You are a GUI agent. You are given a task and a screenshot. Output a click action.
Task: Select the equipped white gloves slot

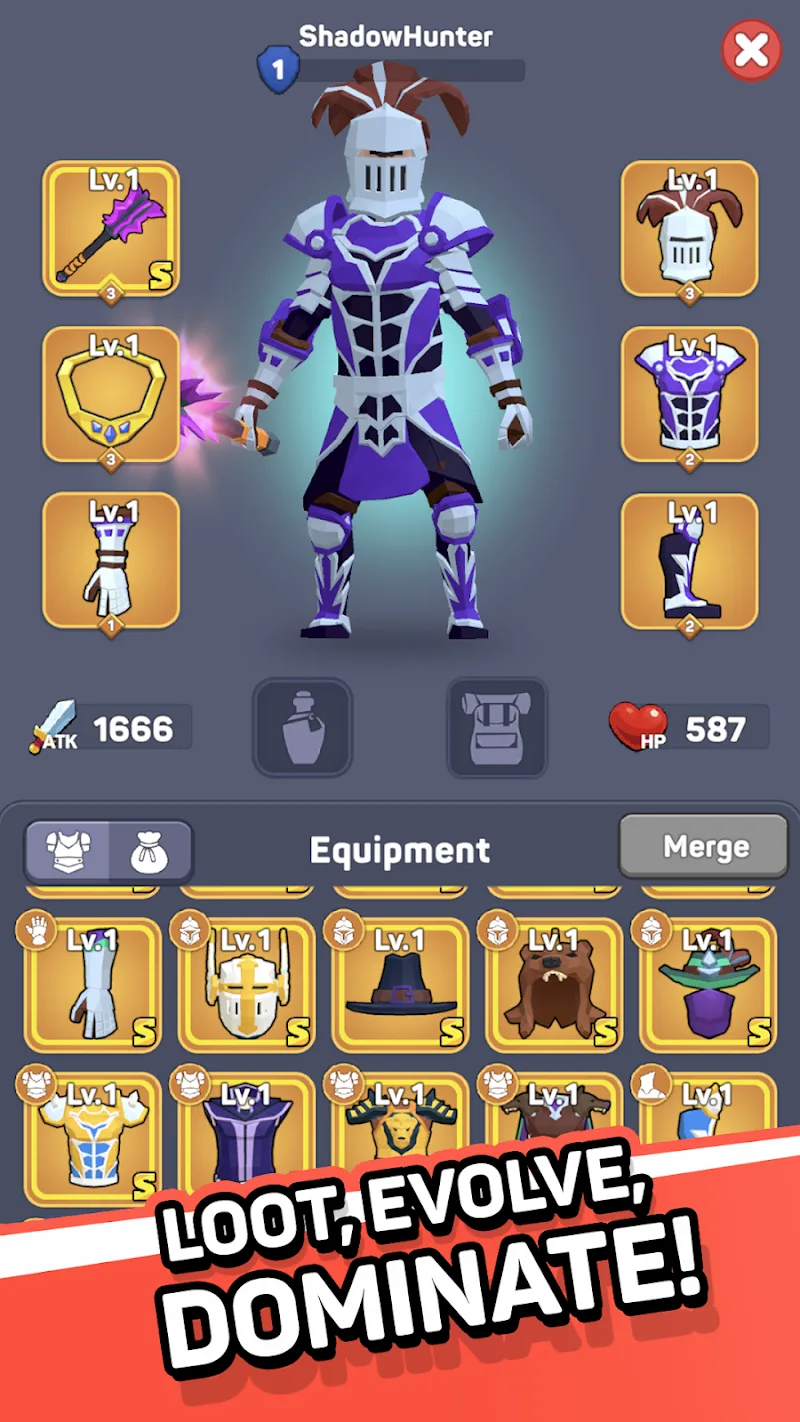tap(111, 560)
